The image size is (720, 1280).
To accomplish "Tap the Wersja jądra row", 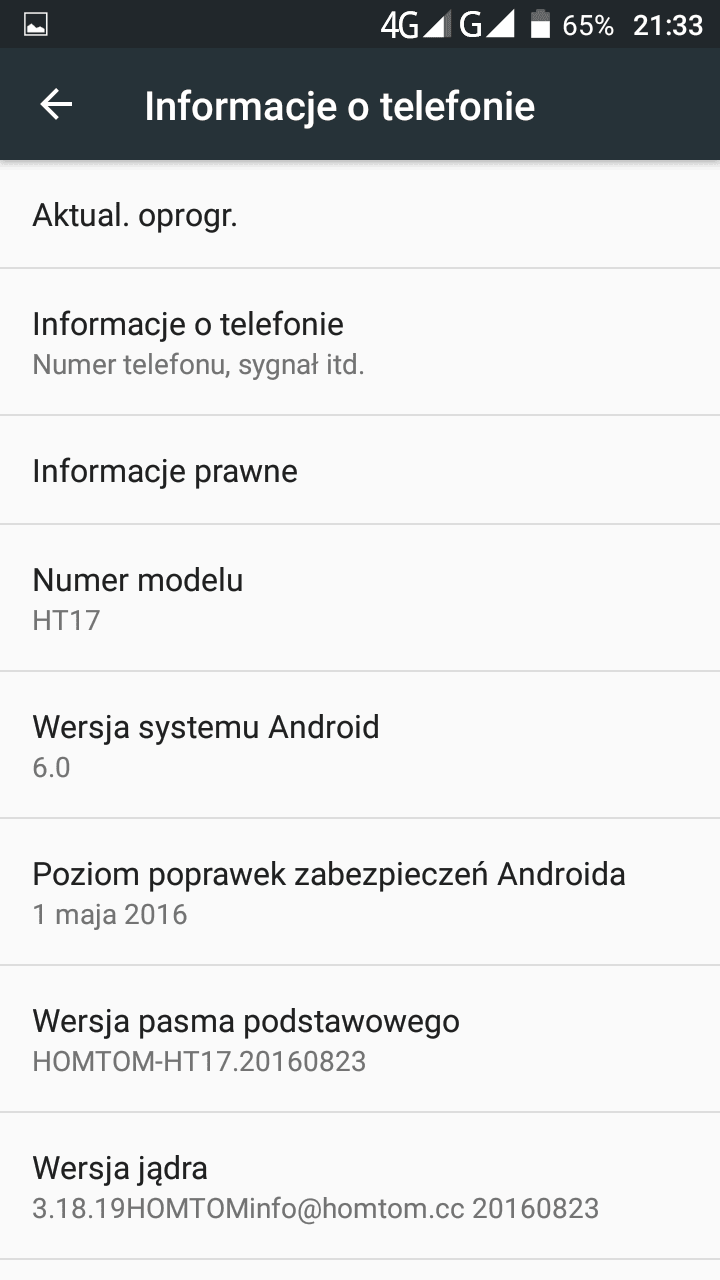I will pyautogui.click(x=360, y=1186).
